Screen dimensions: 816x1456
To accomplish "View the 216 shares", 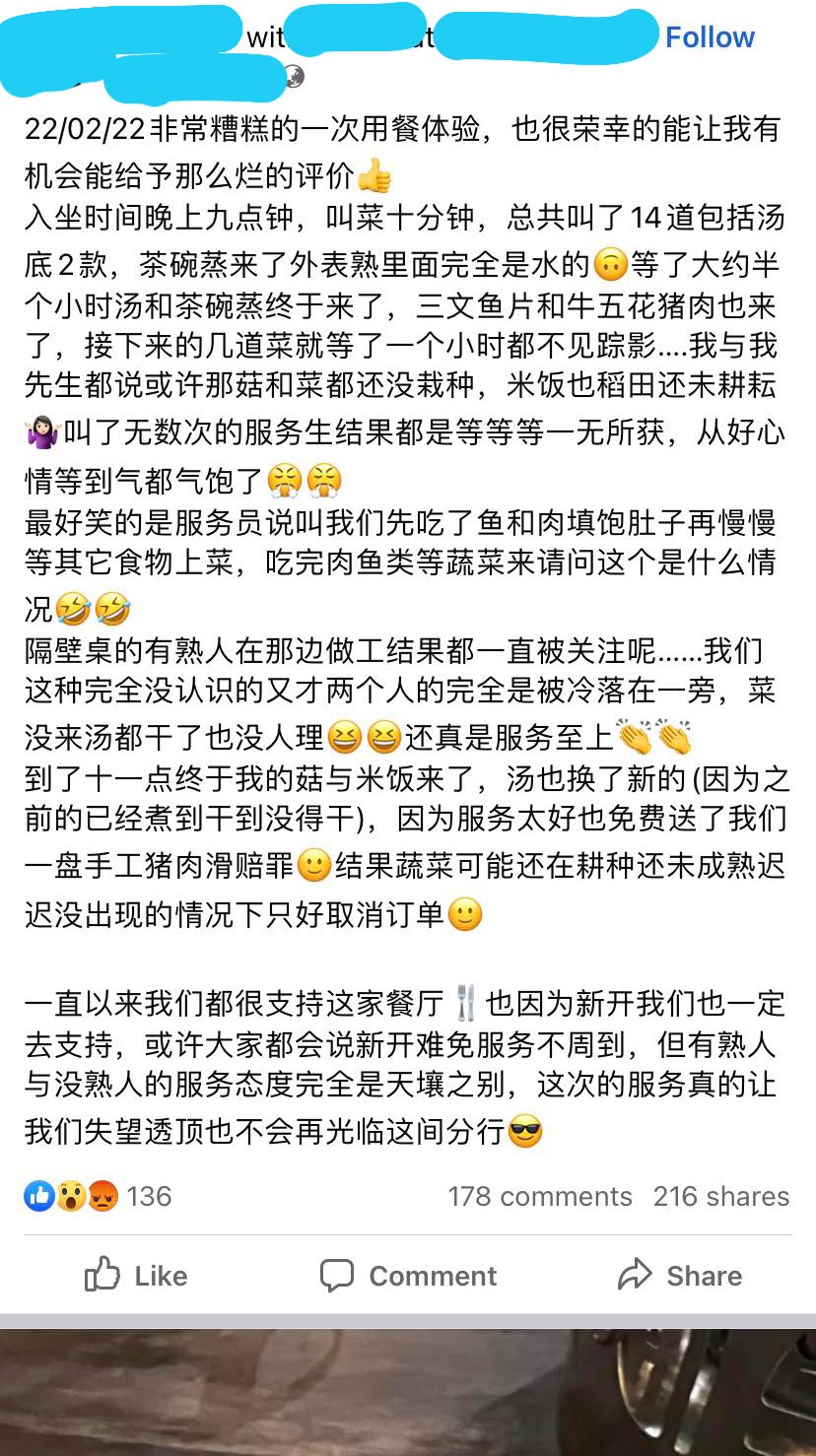I will pyautogui.click(x=721, y=1196).
